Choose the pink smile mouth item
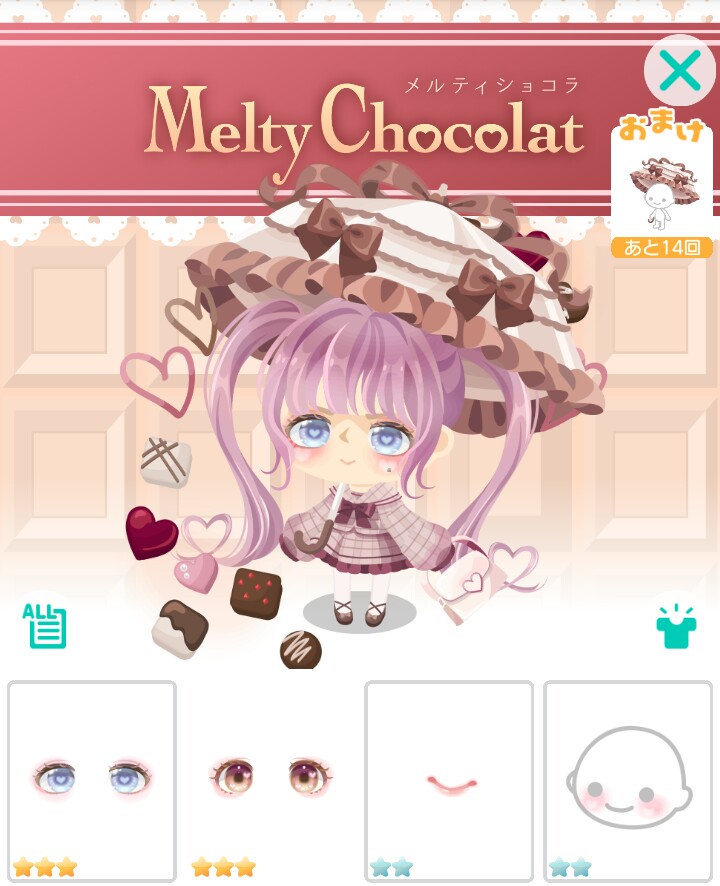Image resolution: width=720 pixels, height=886 pixels. pos(449,780)
